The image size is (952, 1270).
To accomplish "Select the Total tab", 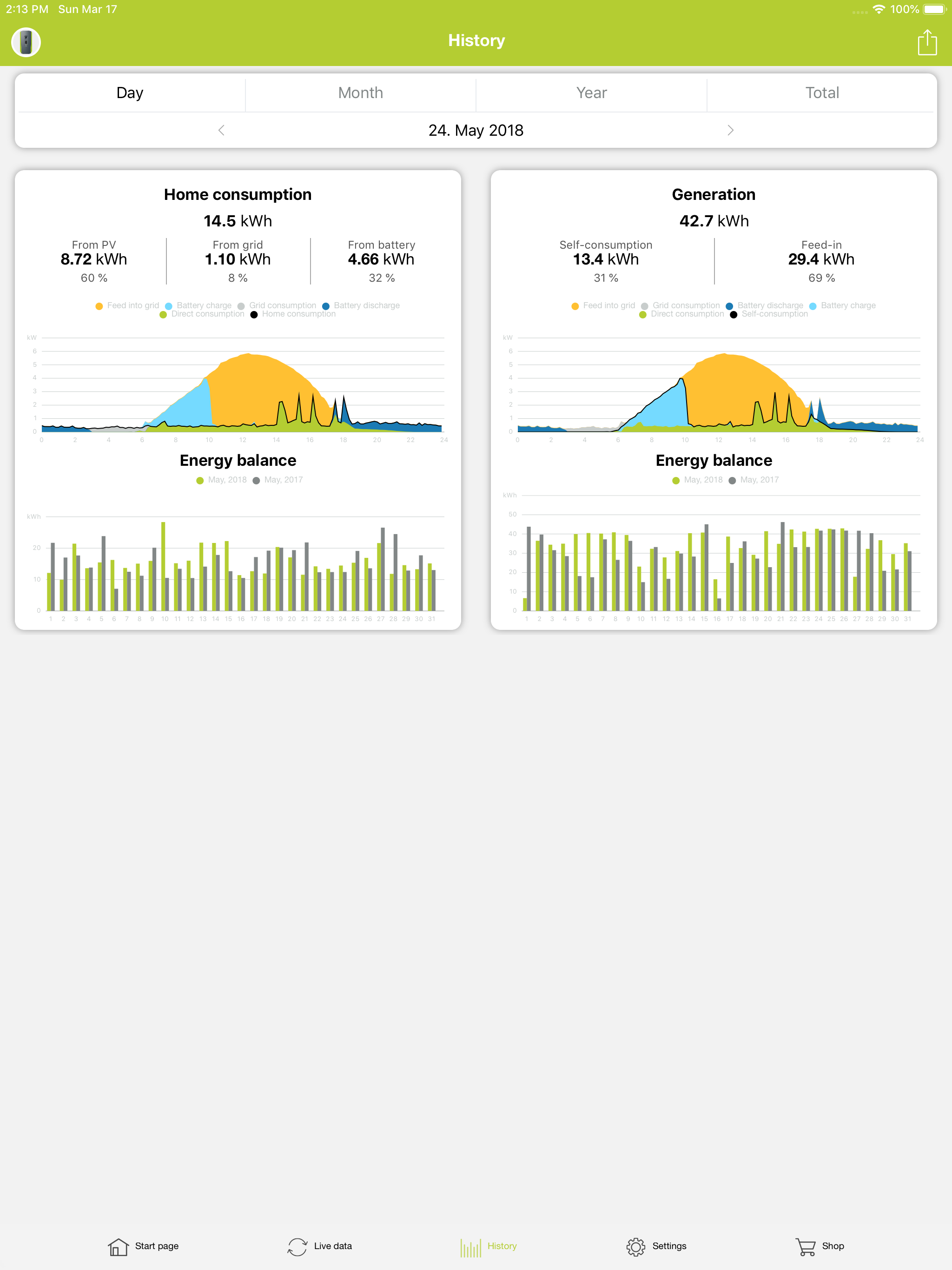I will pyautogui.click(x=822, y=93).
